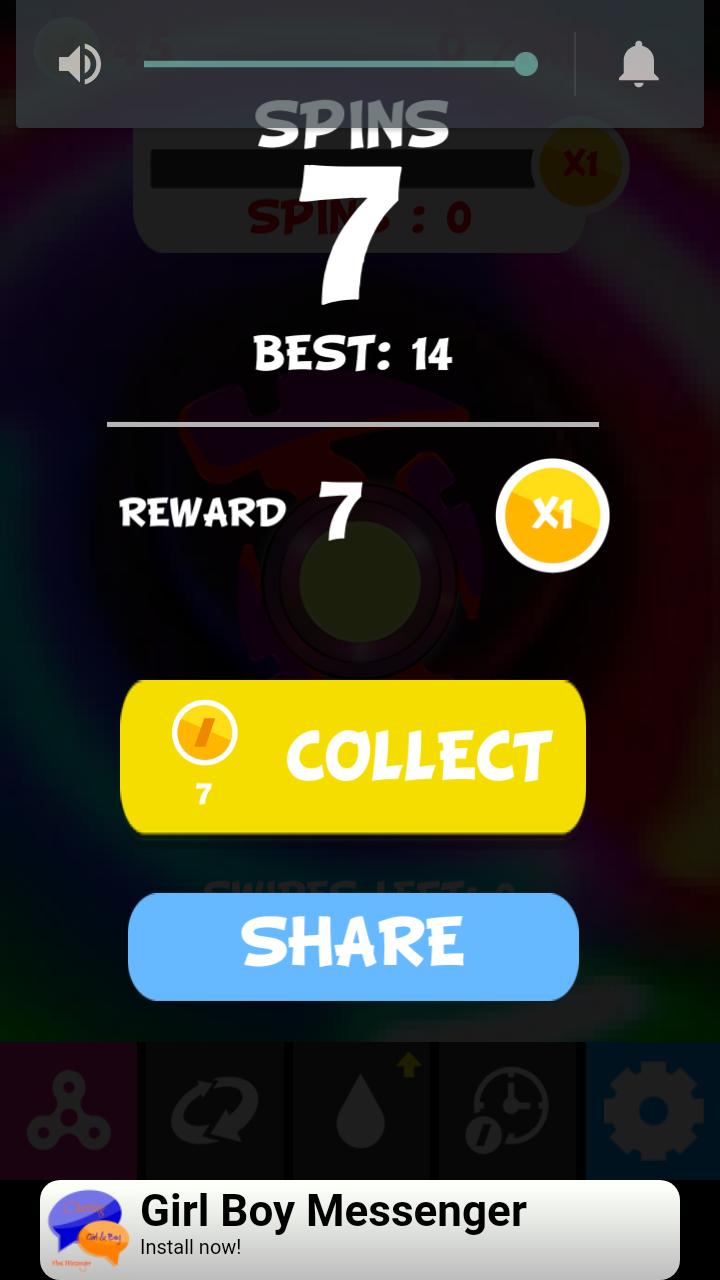Open the notification bell volume setting

638,65
